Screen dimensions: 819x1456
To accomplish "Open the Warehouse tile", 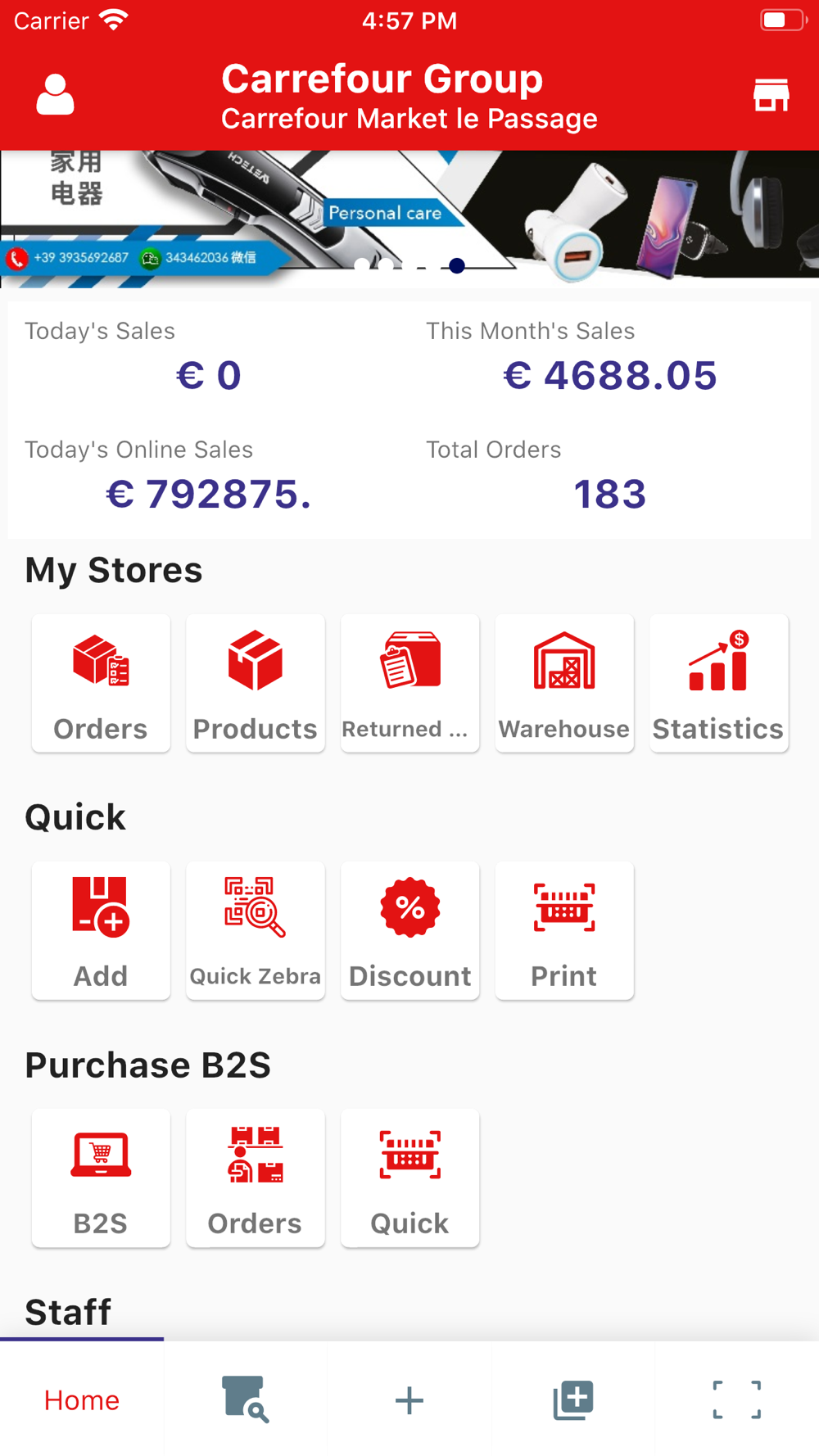I will pyautogui.click(x=564, y=683).
